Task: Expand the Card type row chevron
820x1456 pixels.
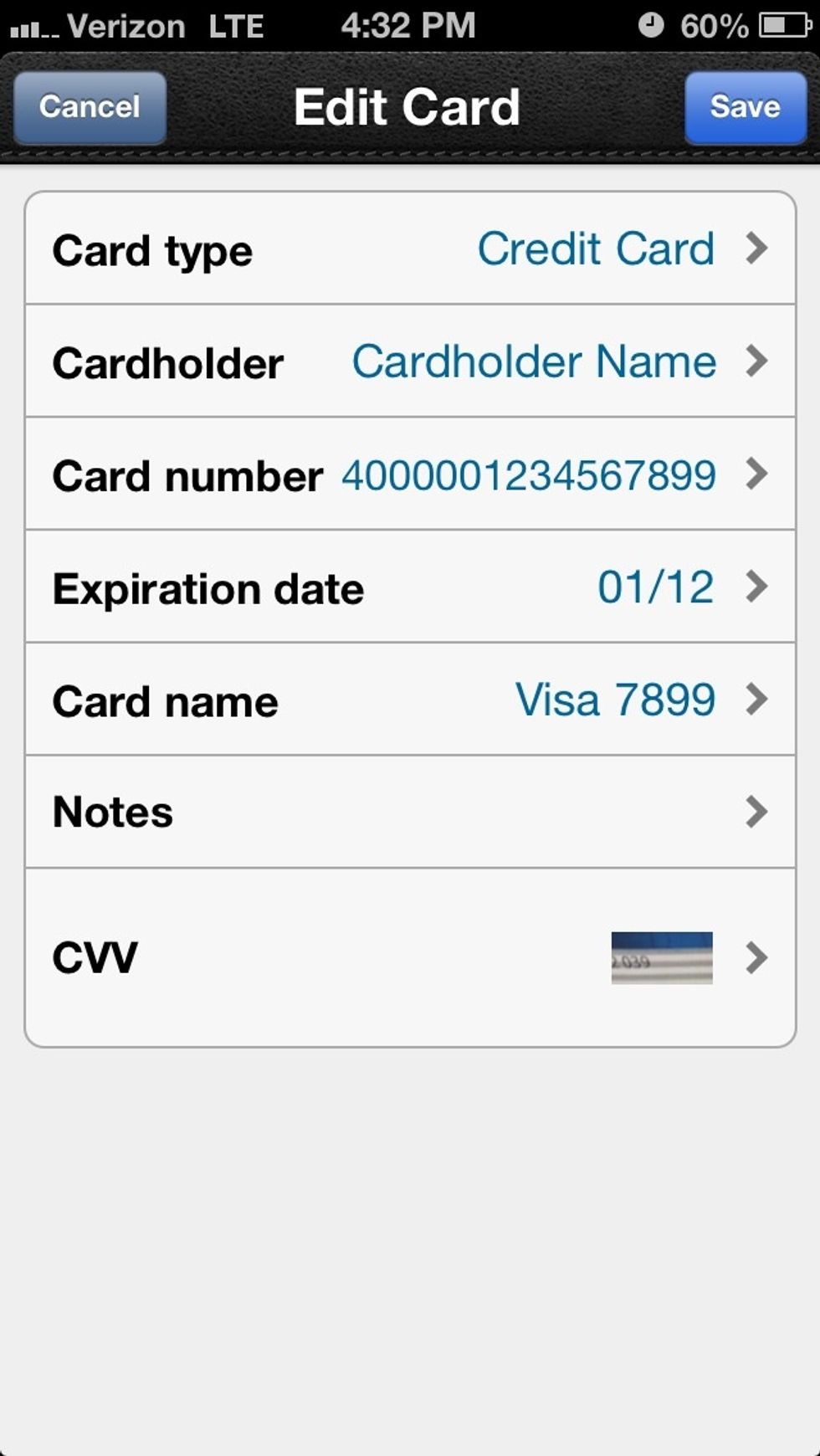Action: [758, 249]
